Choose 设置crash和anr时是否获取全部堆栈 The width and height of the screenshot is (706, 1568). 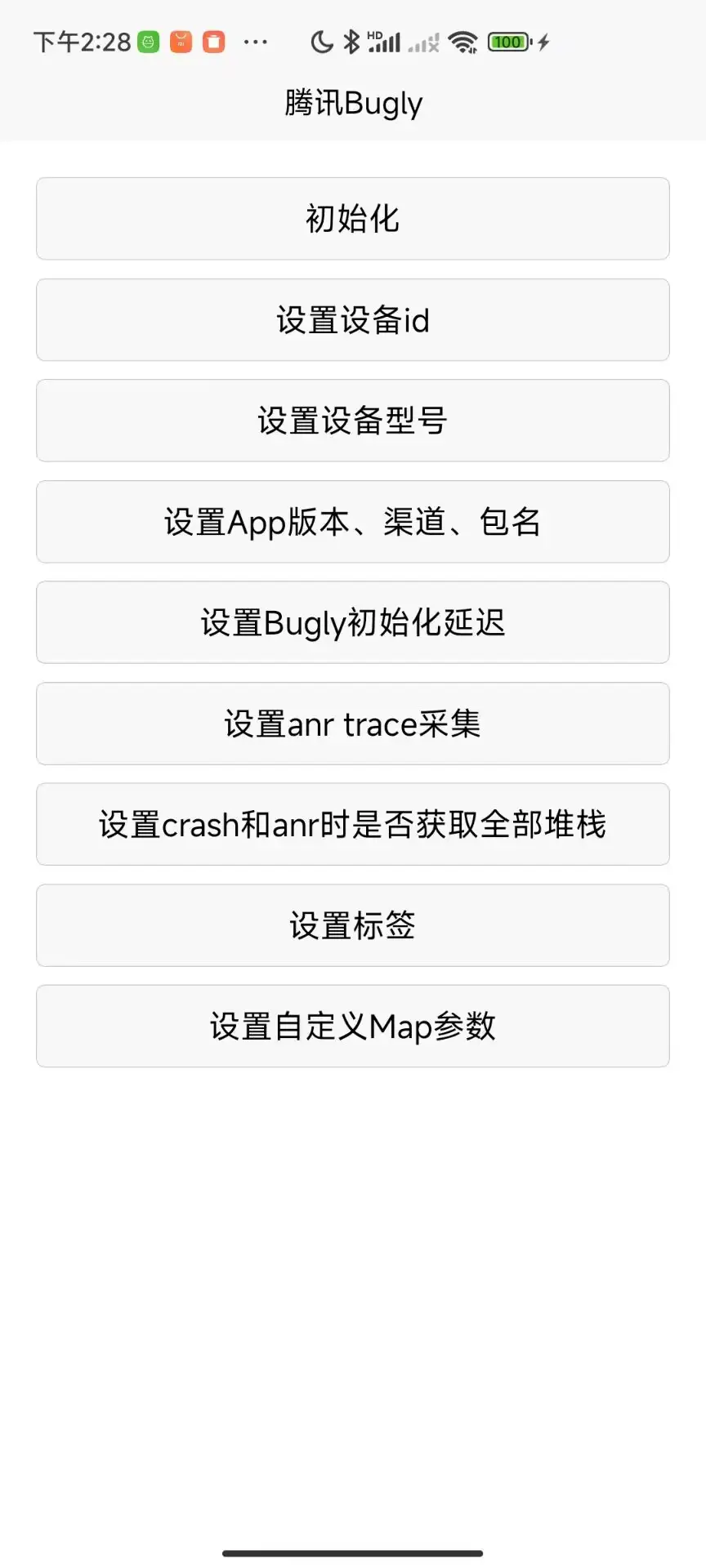pyautogui.click(x=353, y=824)
